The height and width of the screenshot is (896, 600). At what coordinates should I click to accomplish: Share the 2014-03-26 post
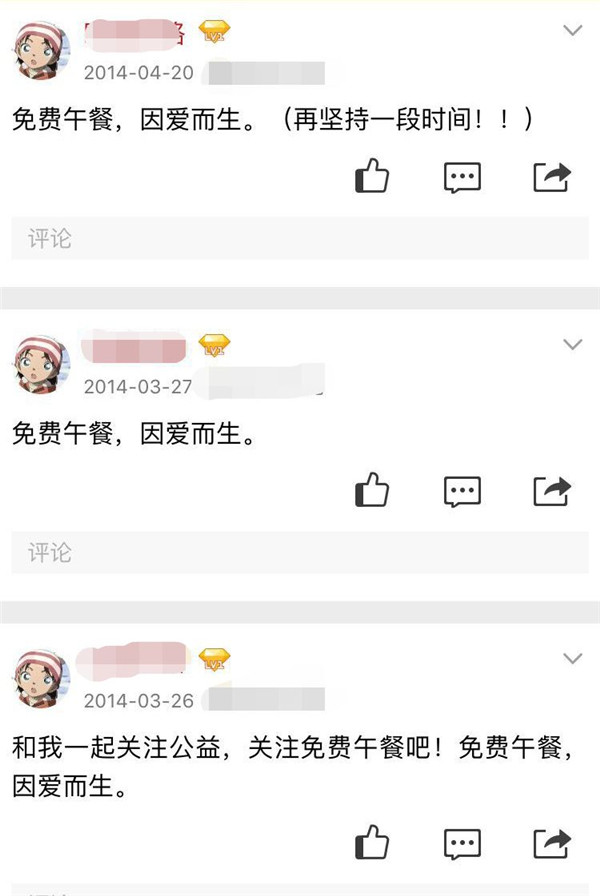click(x=551, y=842)
